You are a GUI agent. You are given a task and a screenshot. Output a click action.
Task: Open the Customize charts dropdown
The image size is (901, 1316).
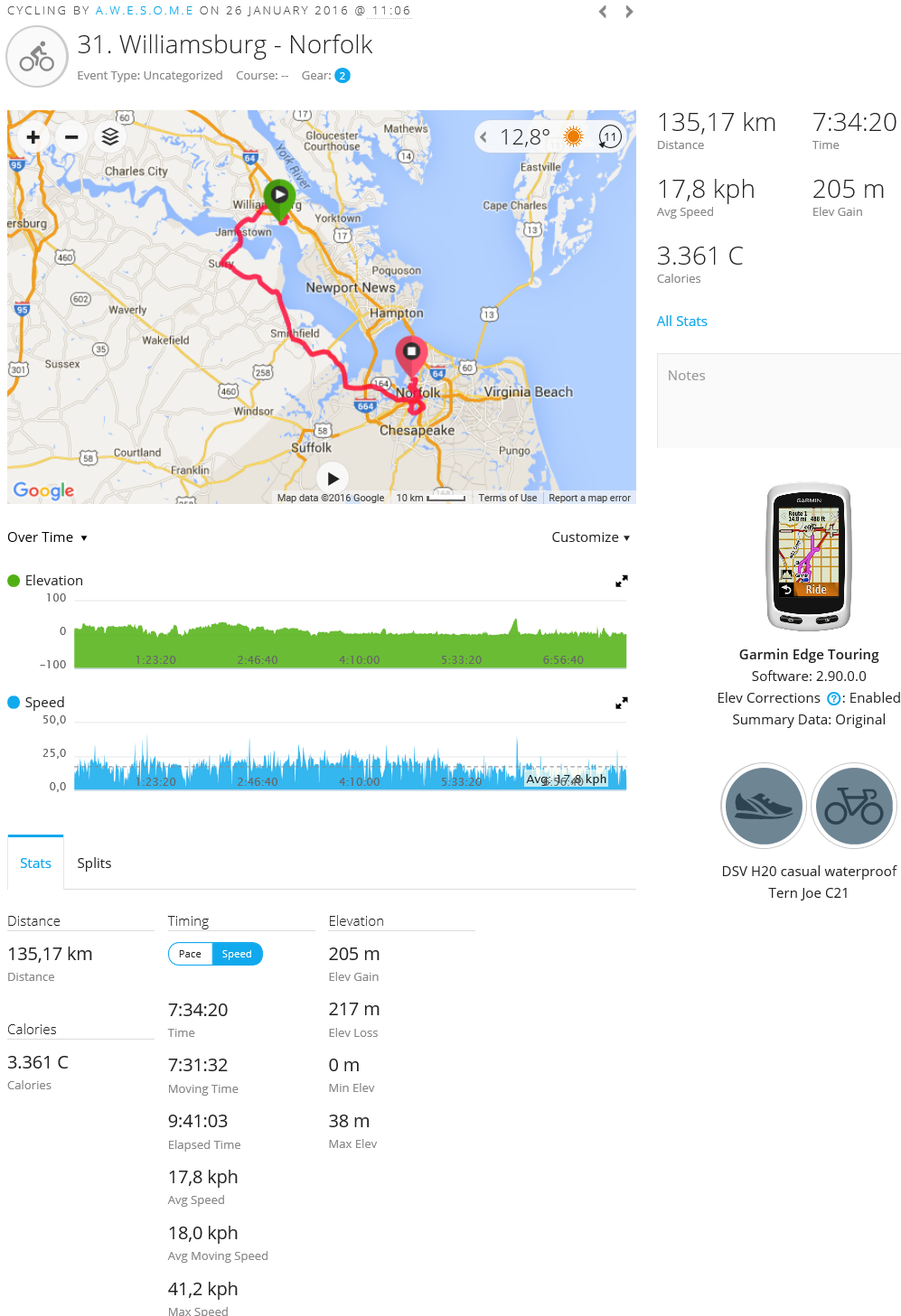coord(590,537)
